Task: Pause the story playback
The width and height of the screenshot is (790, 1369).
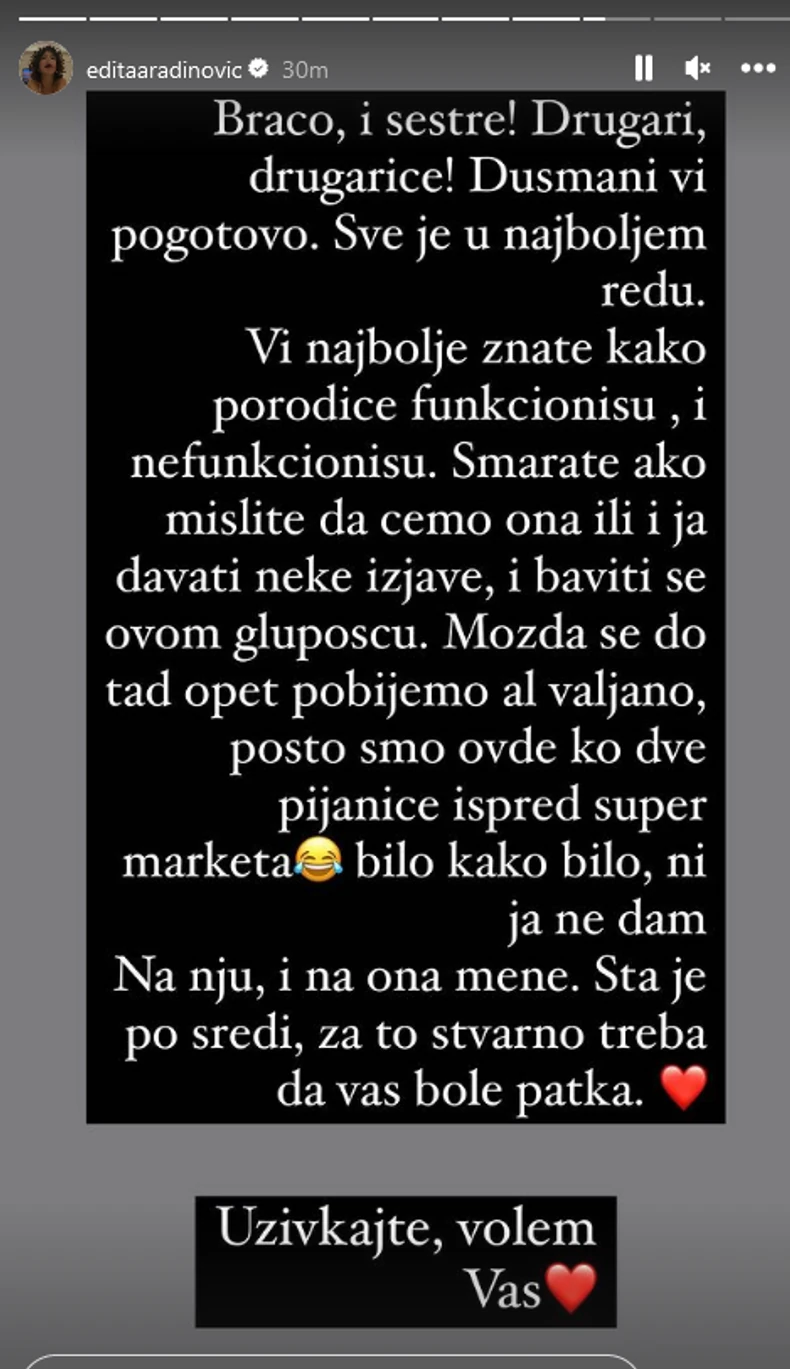Action: point(644,68)
